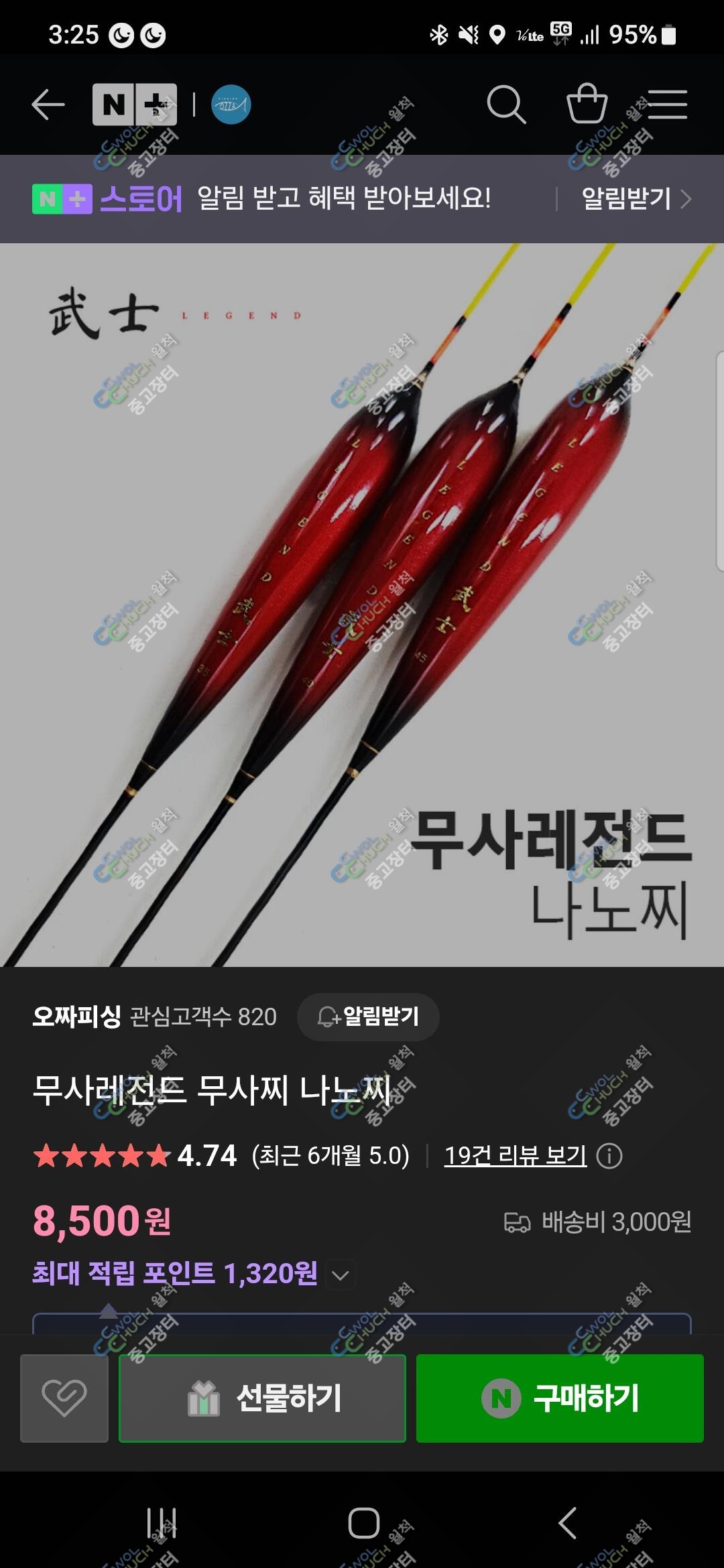Screen dimensions: 724x1568
Task: Tap the system home button
Action: click(363, 1523)
